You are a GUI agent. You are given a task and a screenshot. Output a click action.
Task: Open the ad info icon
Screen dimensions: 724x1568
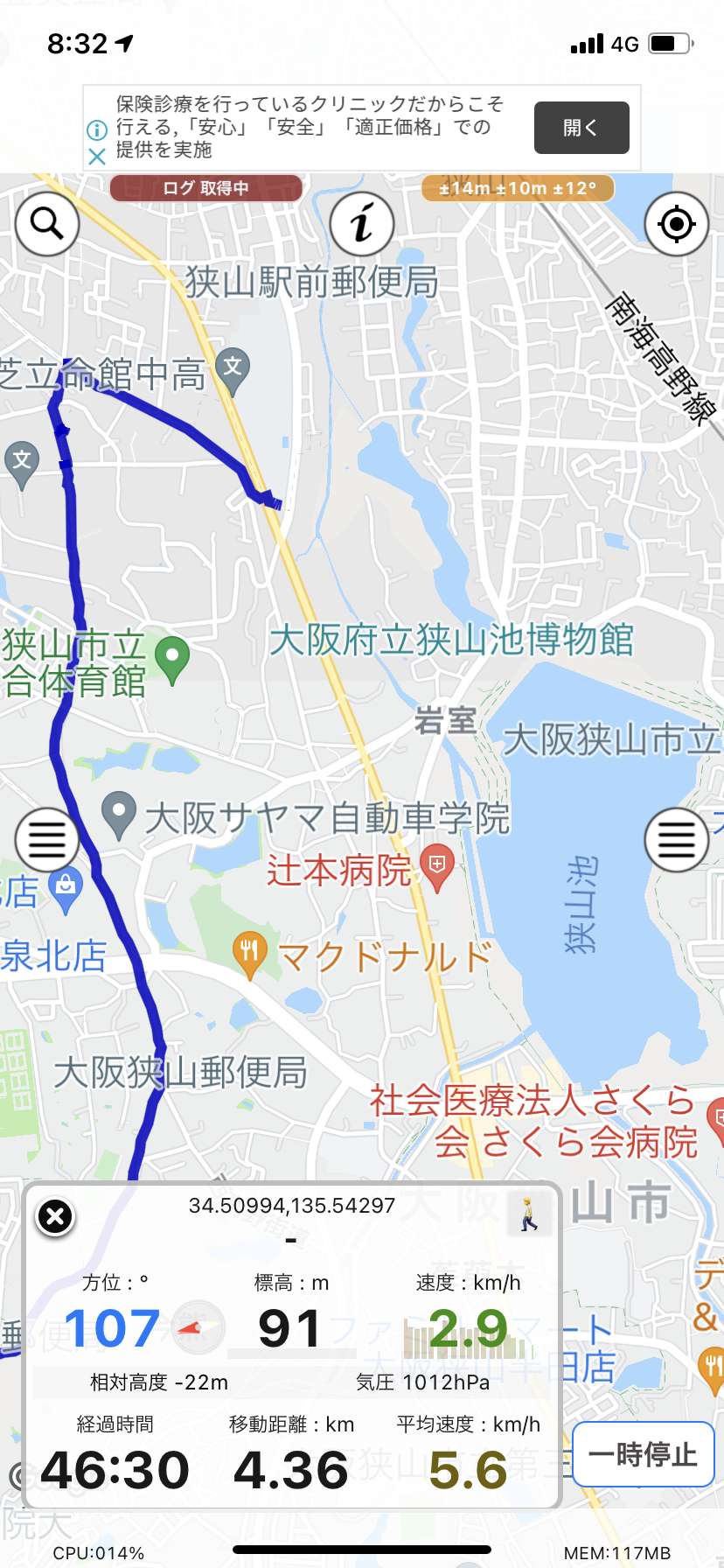(97, 130)
